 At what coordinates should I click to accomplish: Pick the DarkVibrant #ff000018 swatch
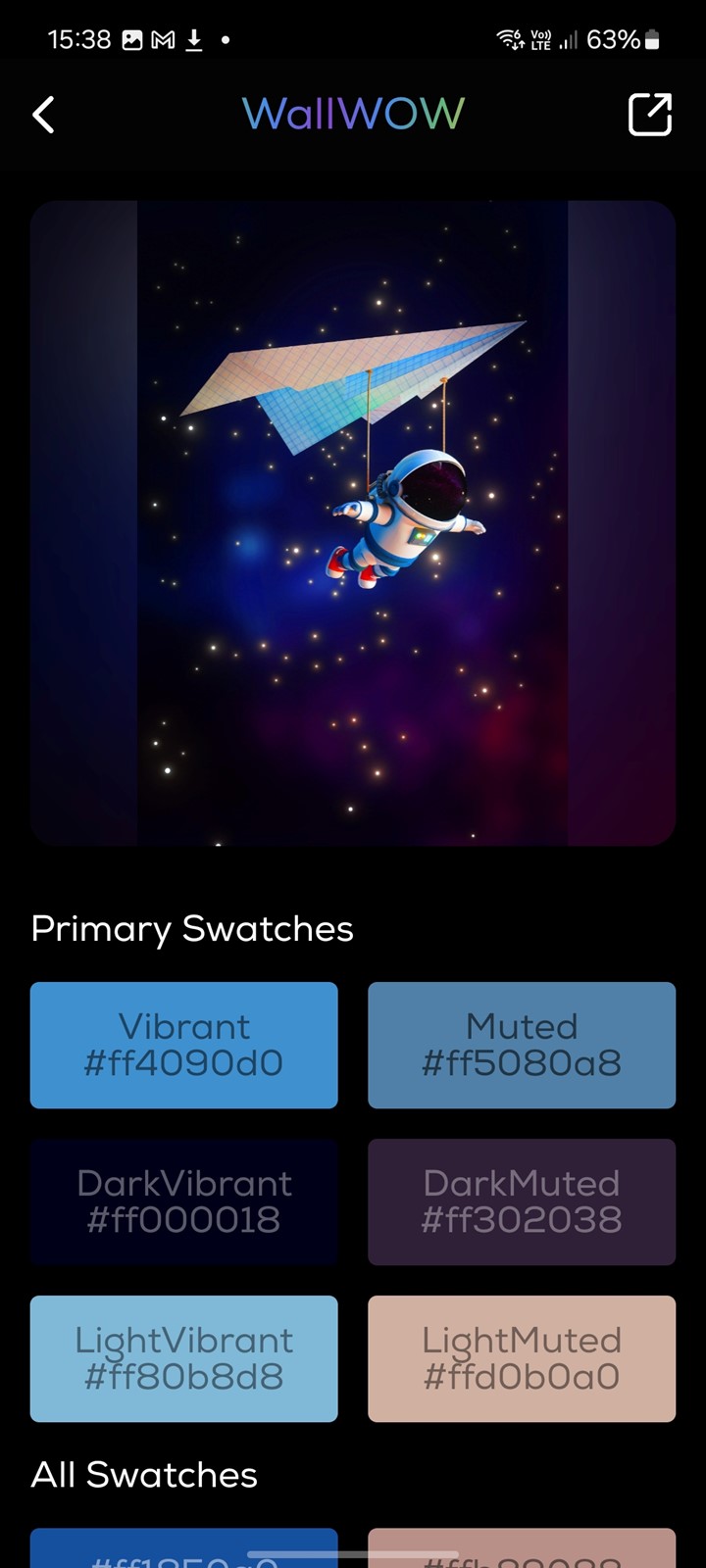pos(184,1201)
